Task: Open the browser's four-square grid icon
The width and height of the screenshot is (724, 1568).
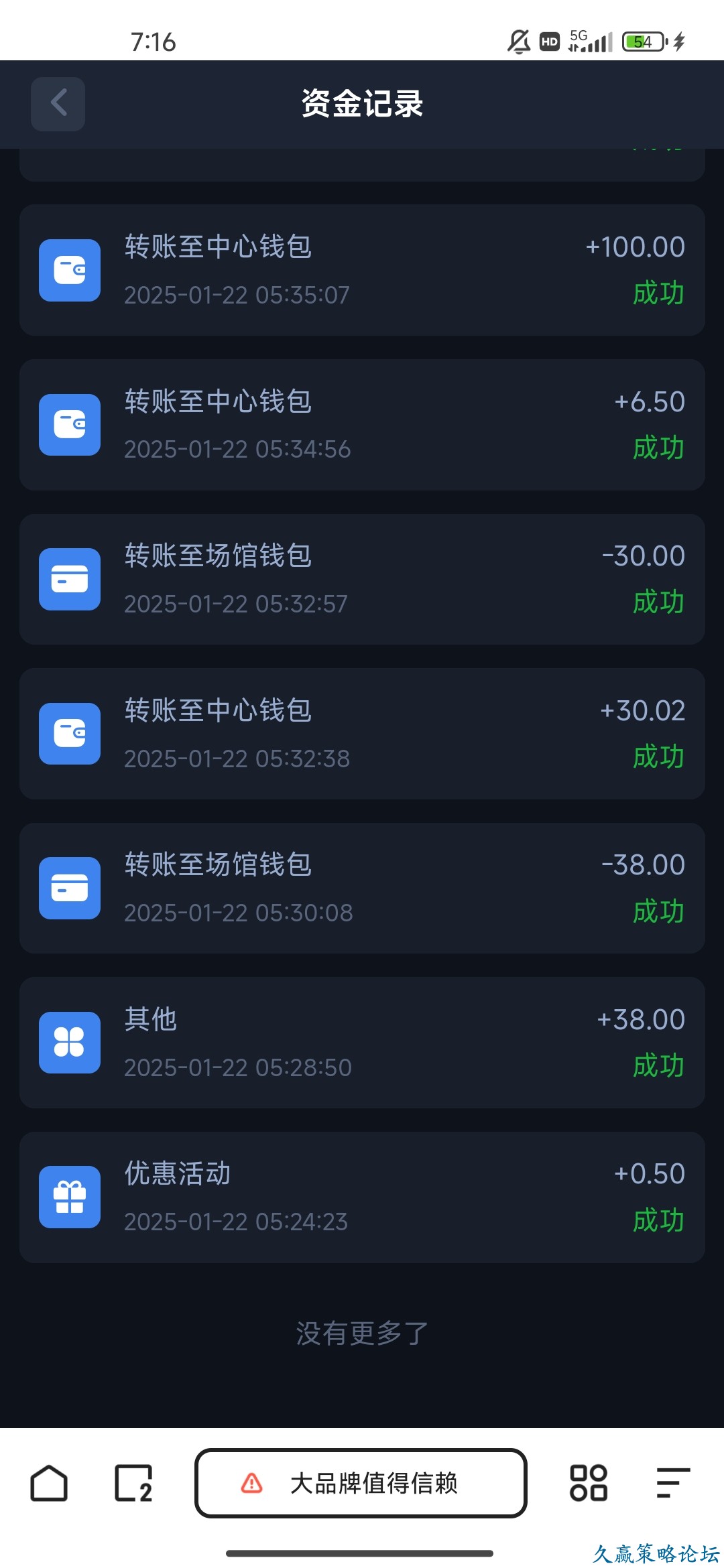Action: pyautogui.click(x=588, y=1483)
